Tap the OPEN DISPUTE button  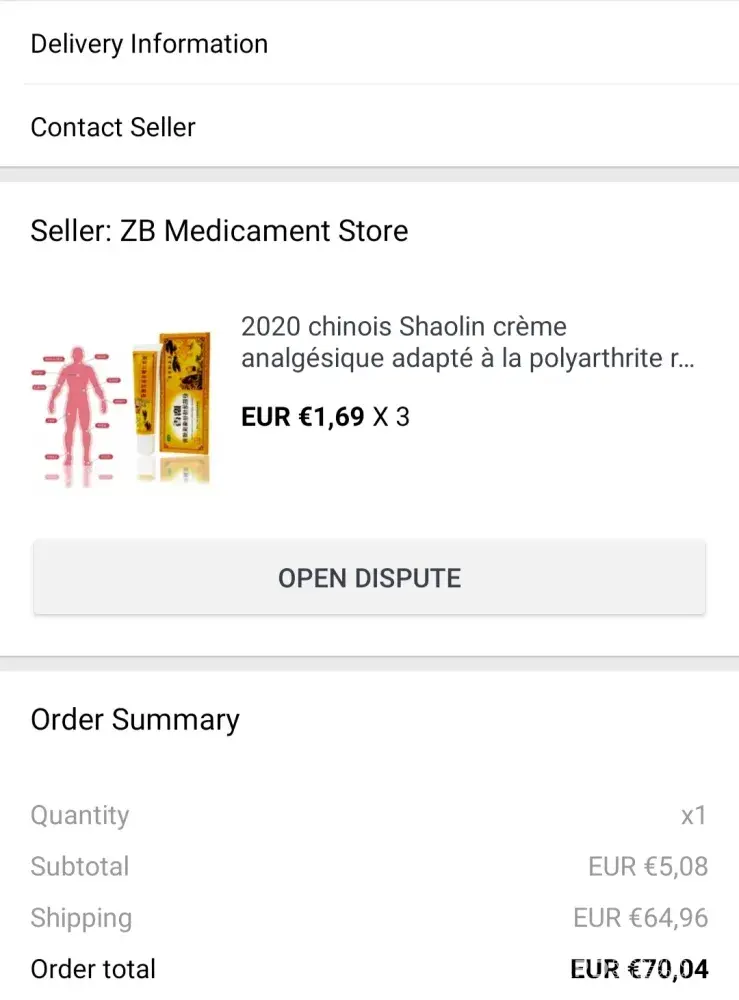[x=369, y=578]
